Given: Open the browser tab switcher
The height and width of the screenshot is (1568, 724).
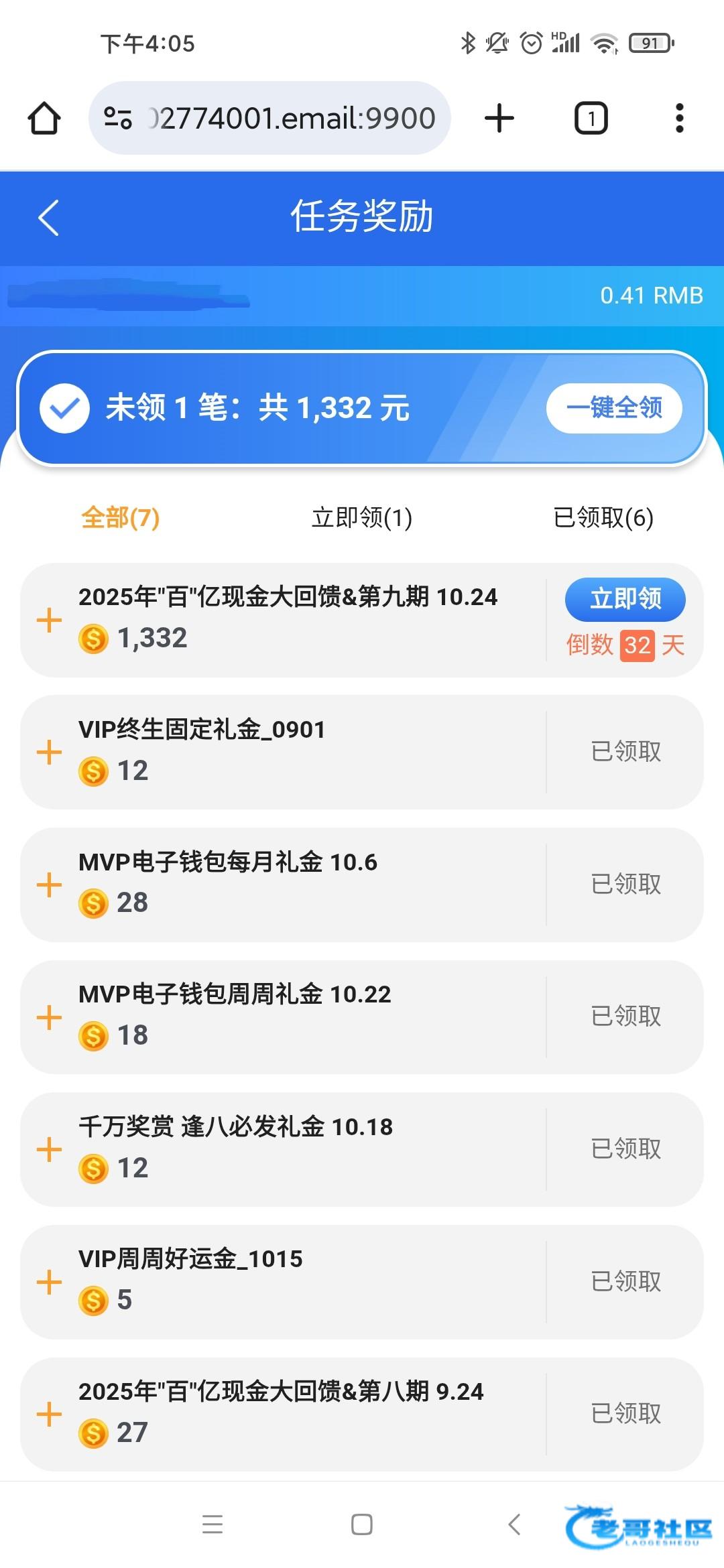Looking at the screenshot, I should [x=591, y=119].
